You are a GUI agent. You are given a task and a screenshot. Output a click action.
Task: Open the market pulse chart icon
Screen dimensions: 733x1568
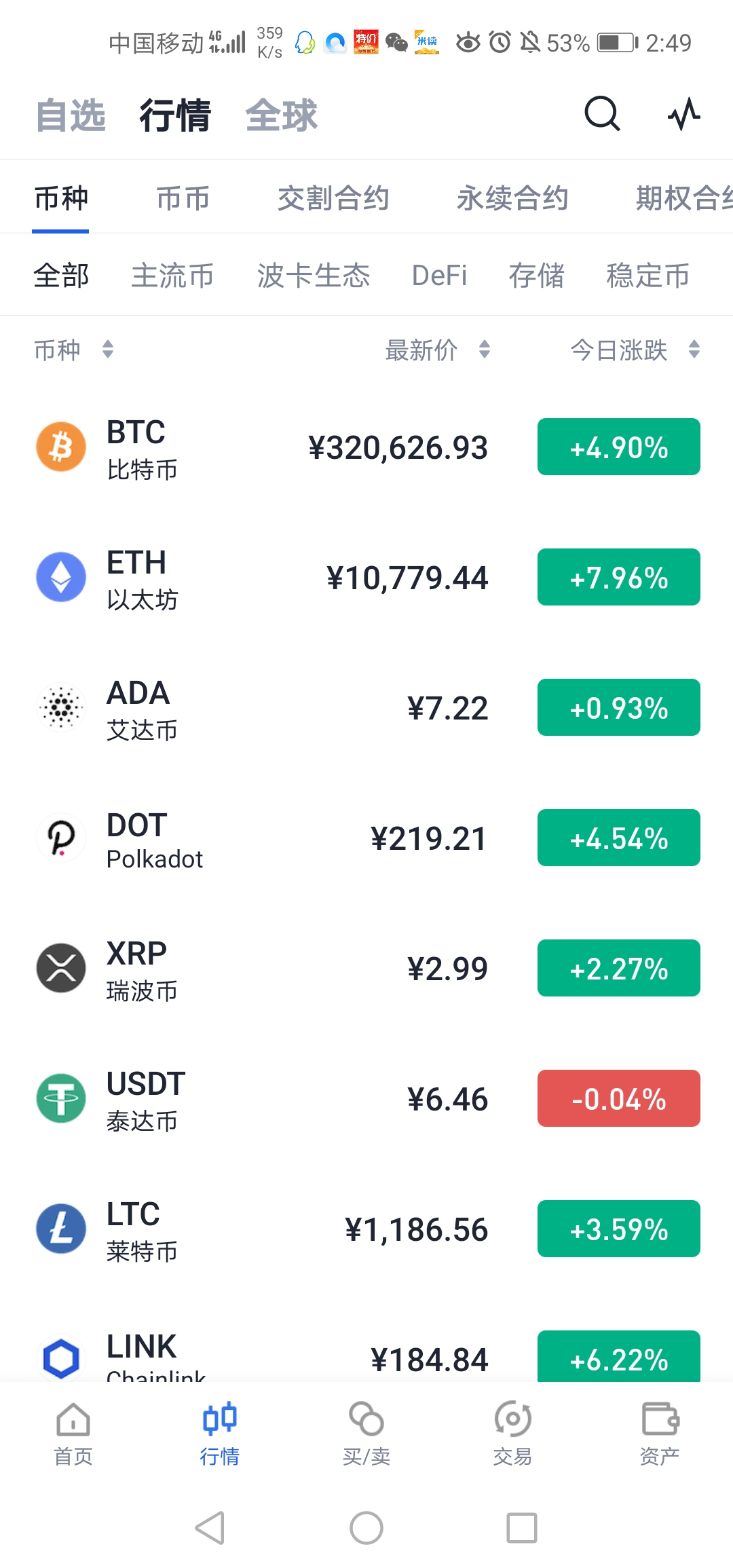point(683,113)
